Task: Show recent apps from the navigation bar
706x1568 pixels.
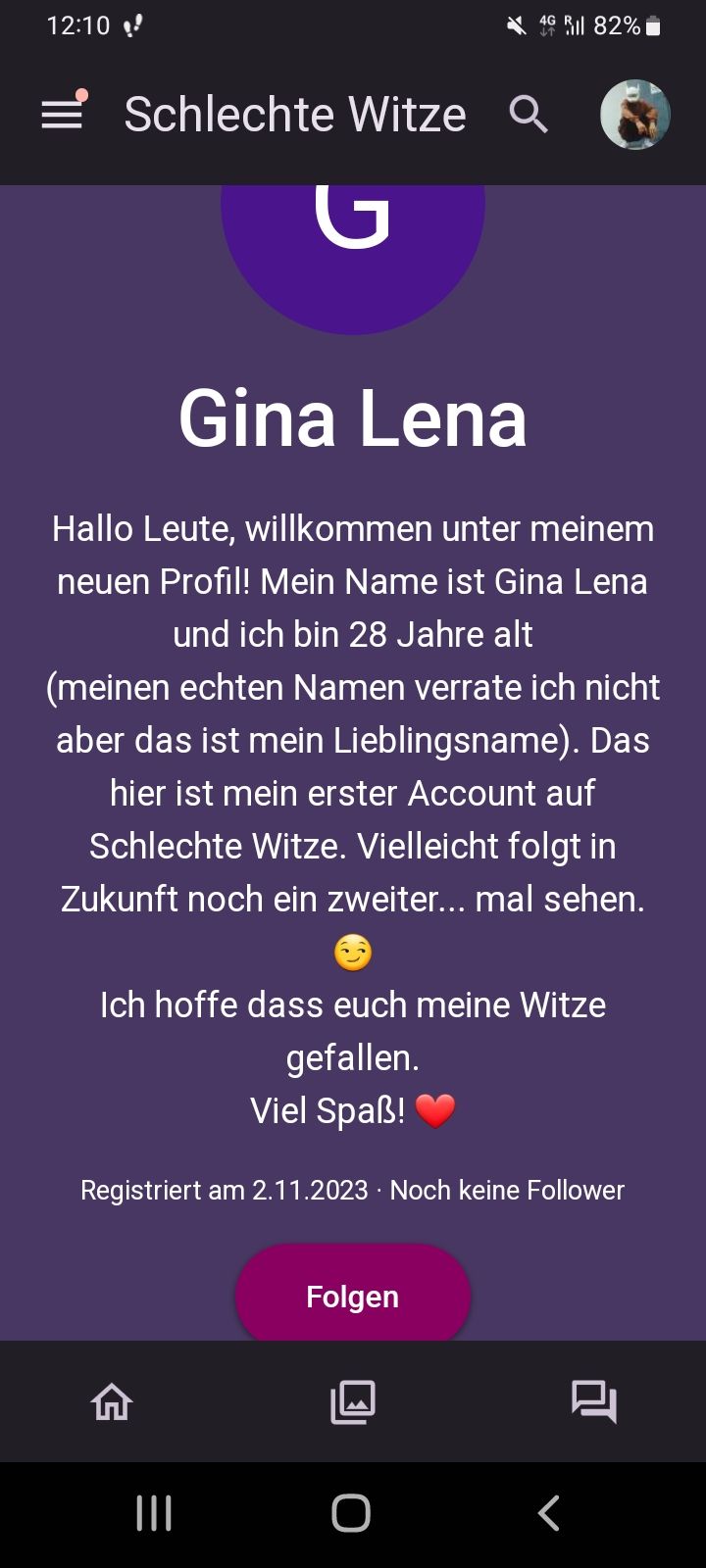Action: (x=154, y=1513)
